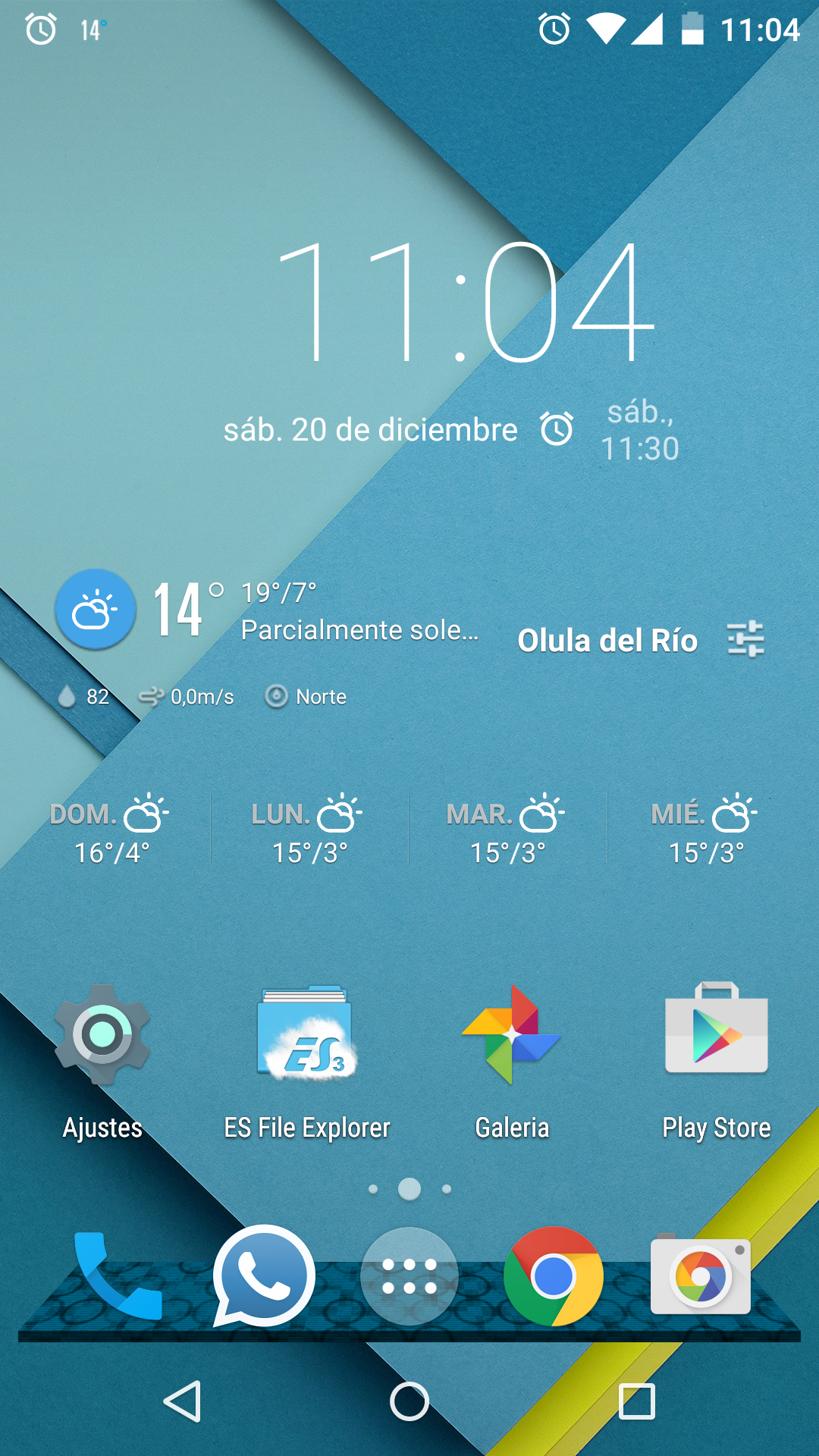This screenshot has height=1456, width=819.
Task: Open recent apps overview
Action: pyautogui.click(x=636, y=1401)
